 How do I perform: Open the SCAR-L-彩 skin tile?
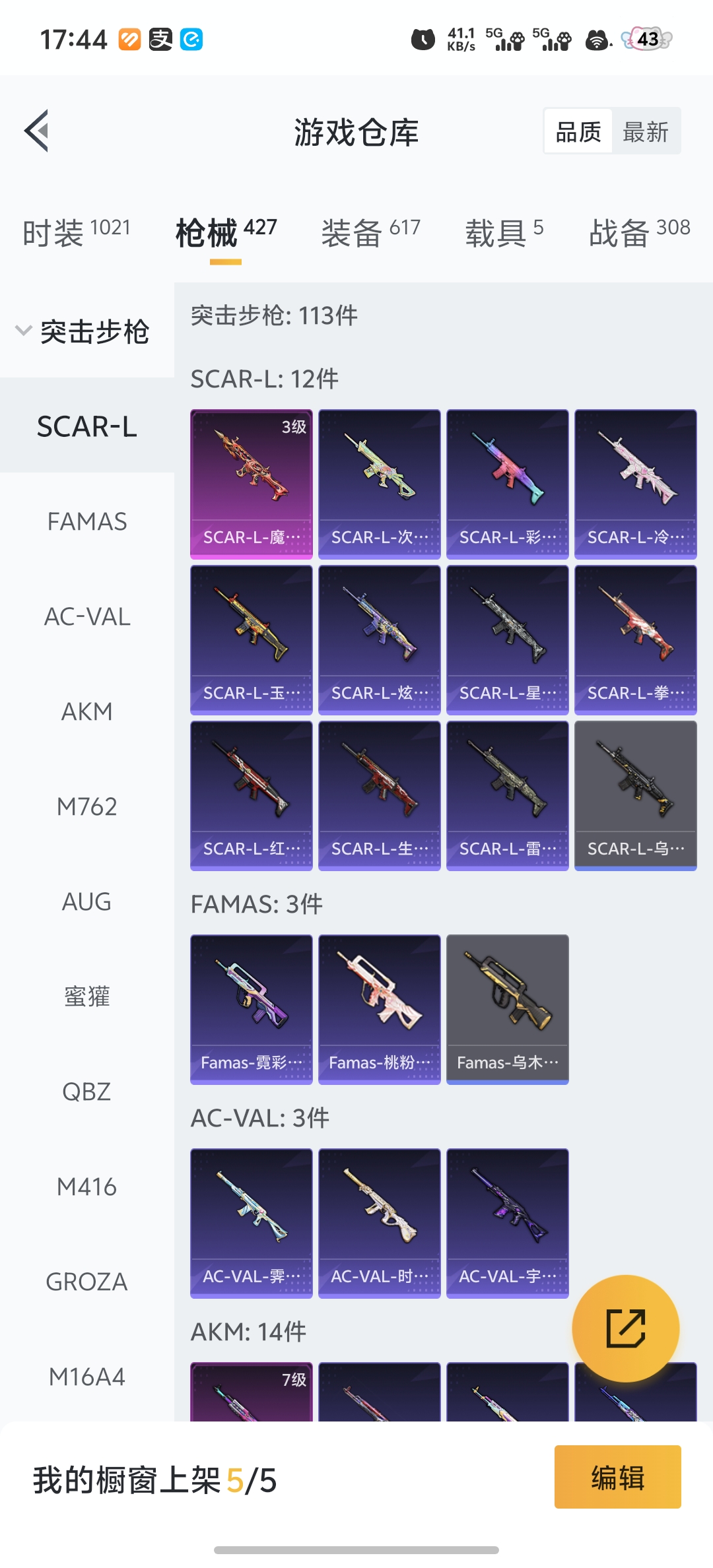(x=507, y=484)
